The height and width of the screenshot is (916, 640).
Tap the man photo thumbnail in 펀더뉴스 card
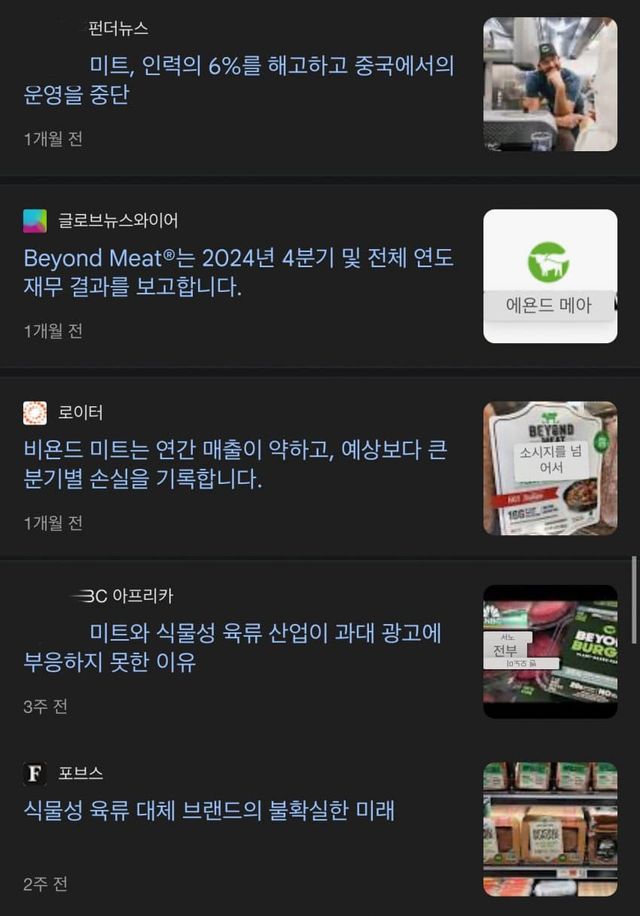point(550,84)
